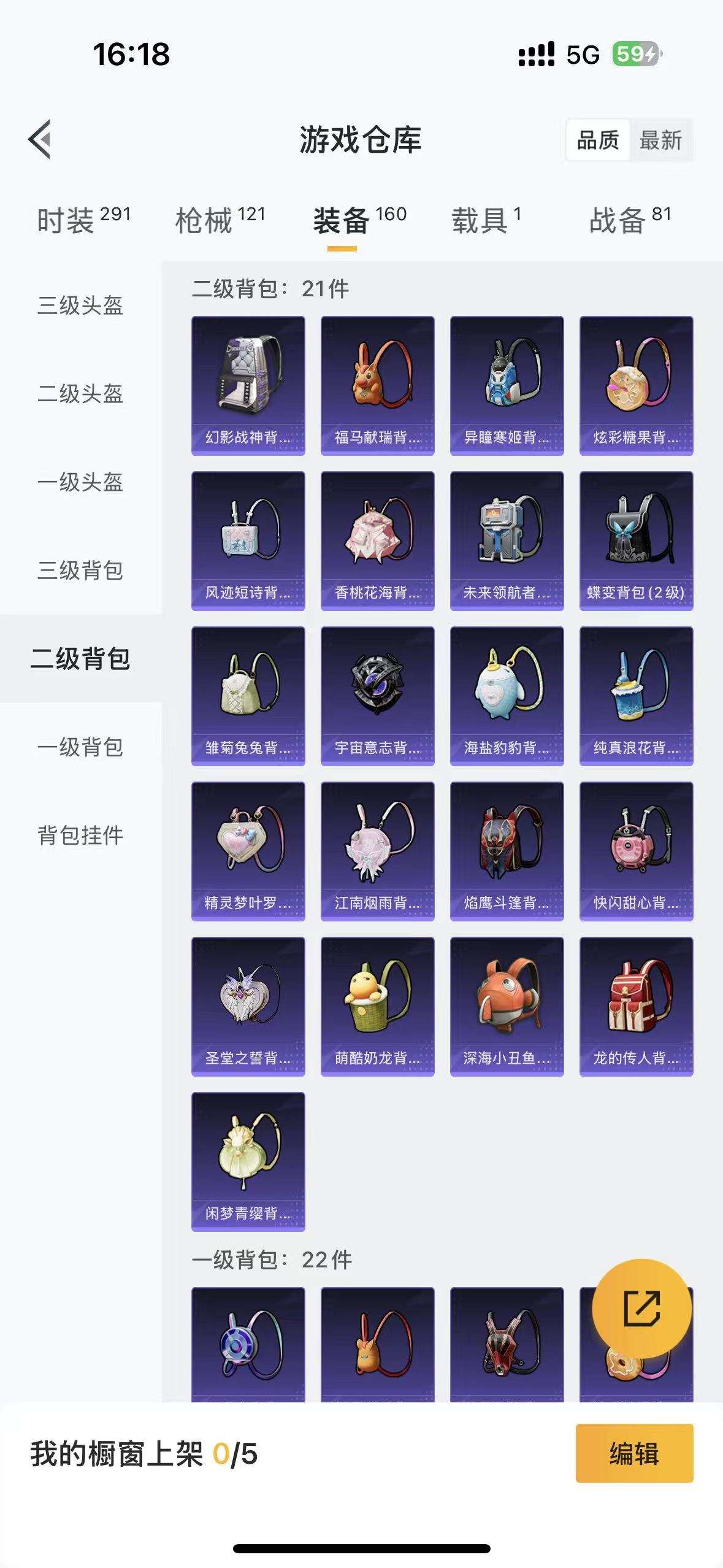View the 宇宙意志背包 item
Viewport: 723px width, 1568px height.
coord(378,696)
